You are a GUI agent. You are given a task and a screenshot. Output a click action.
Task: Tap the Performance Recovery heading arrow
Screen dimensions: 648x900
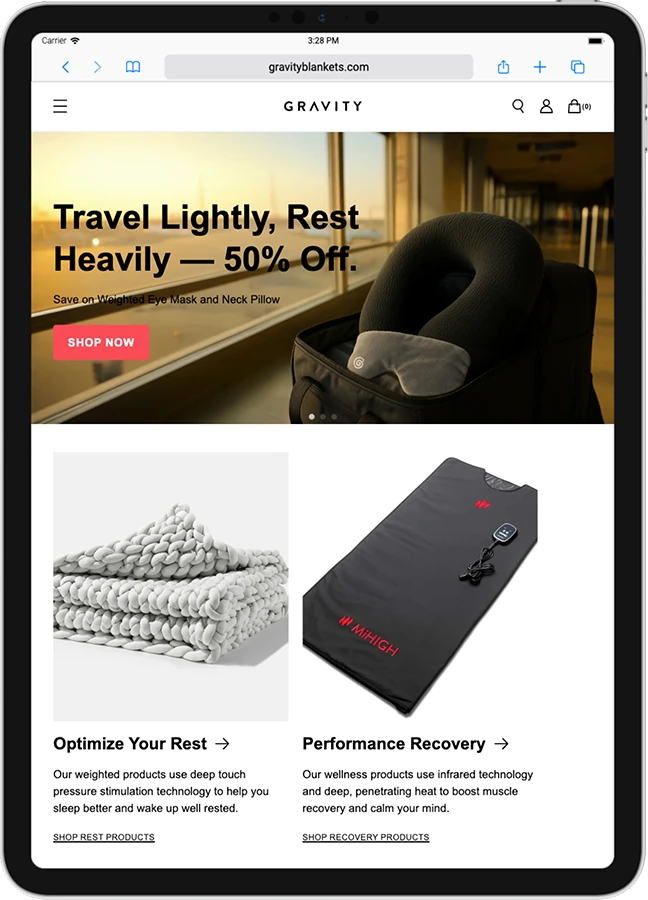(x=502, y=743)
